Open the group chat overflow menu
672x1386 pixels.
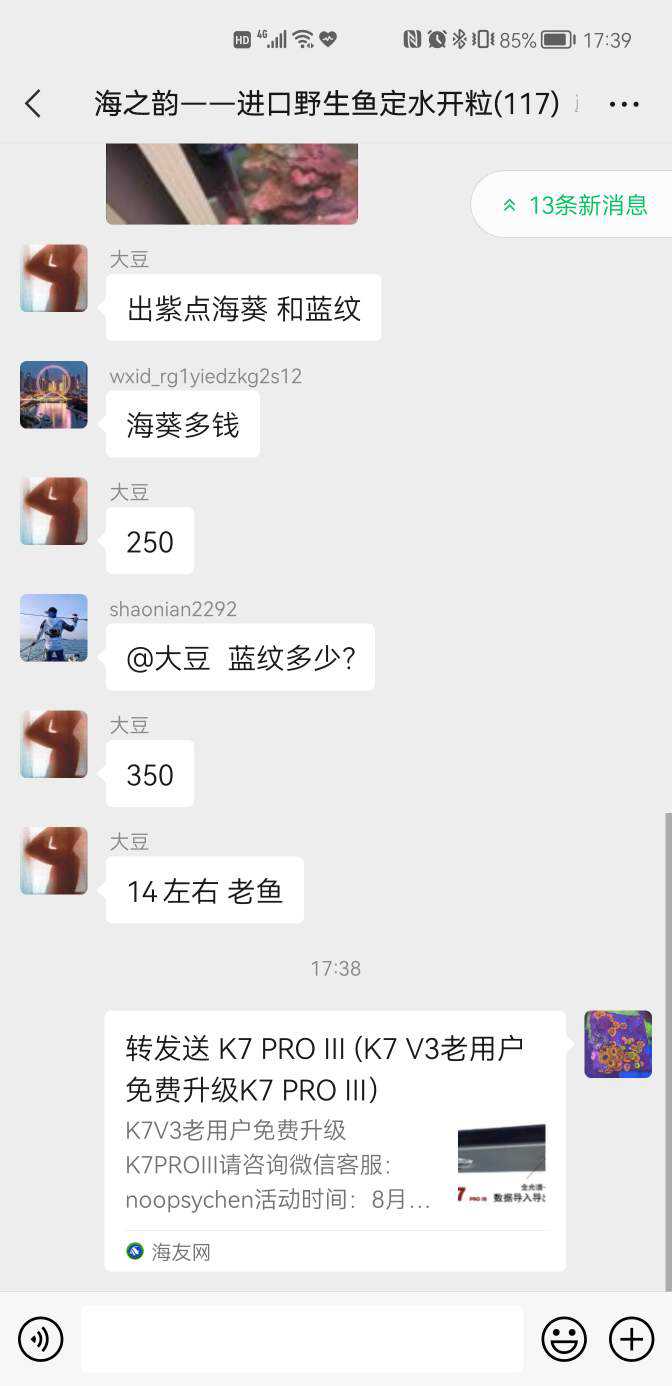[x=624, y=103]
